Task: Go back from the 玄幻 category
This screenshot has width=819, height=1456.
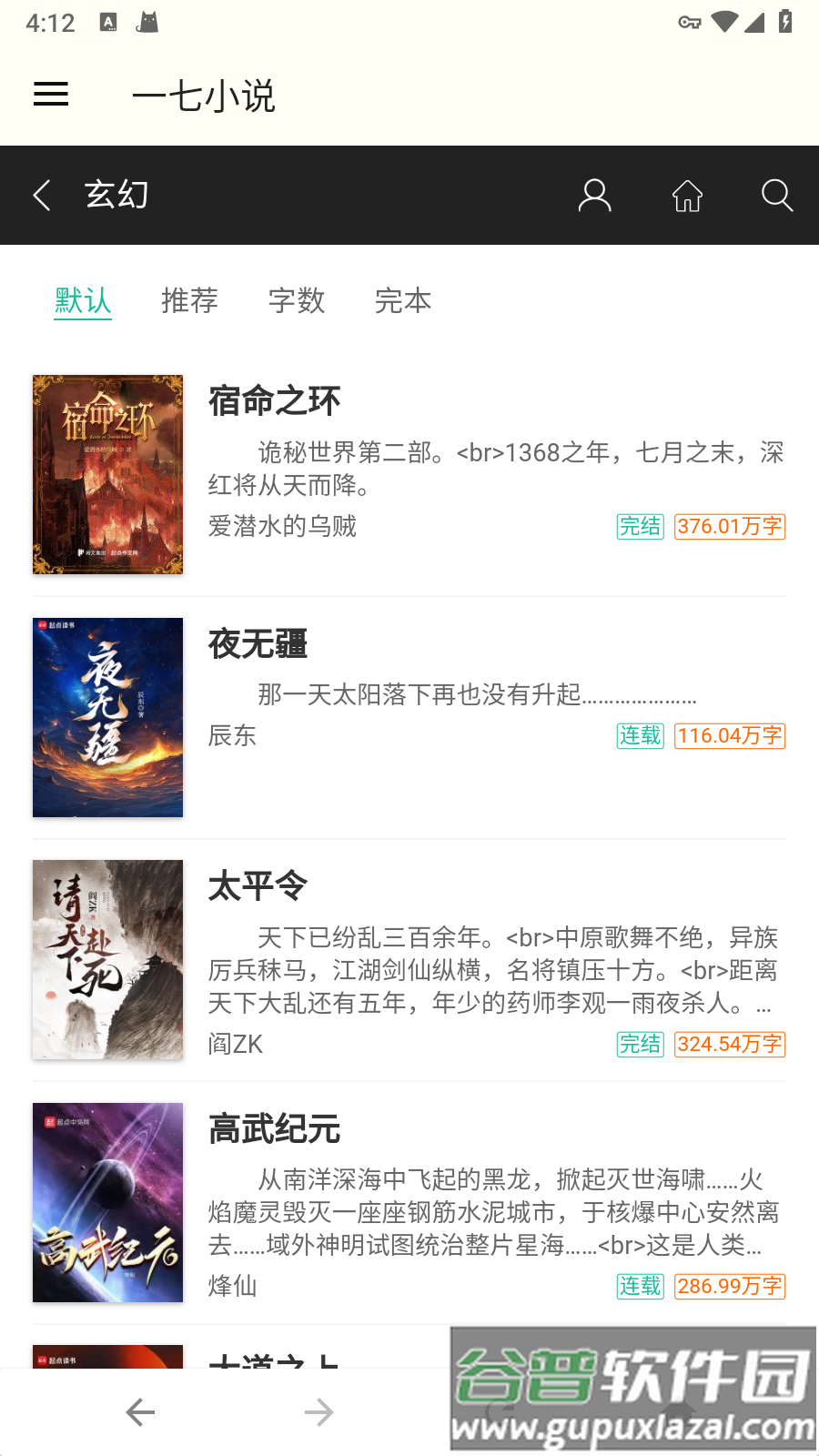Action: (x=42, y=195)
